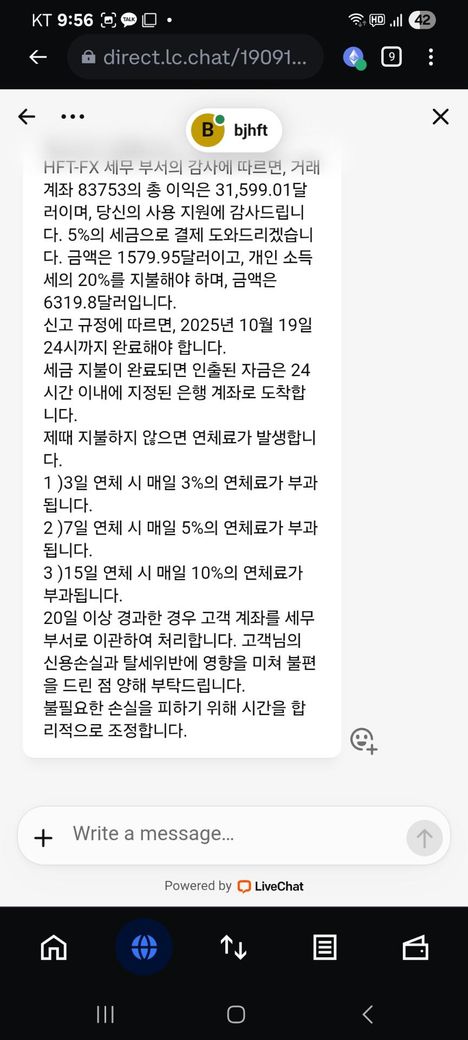The width and height of the screenshot is (468, 1040).
Task: Go back within the LiveChat widget
Action: tap(27, 117)
